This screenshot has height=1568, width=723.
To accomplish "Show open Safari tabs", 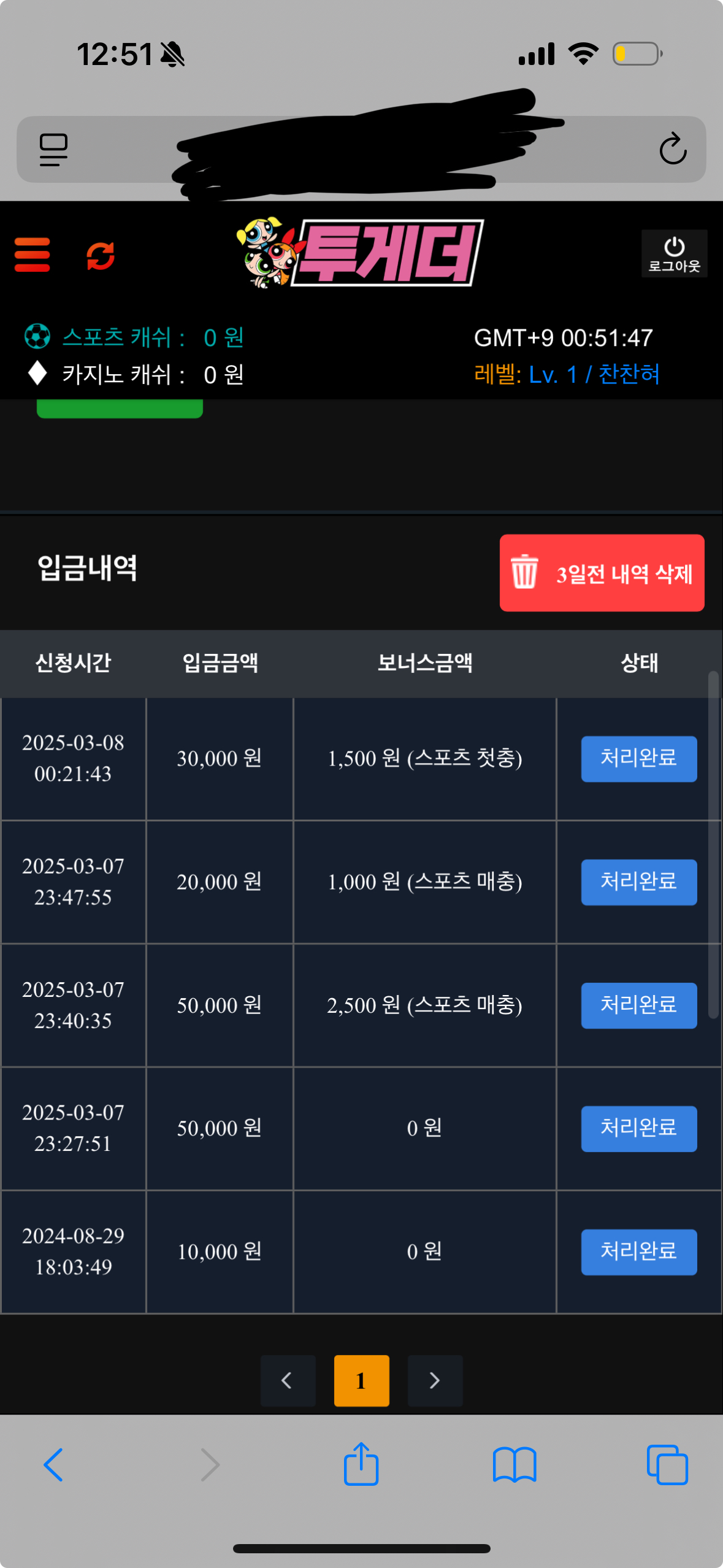I will [x=667, y=1464].
